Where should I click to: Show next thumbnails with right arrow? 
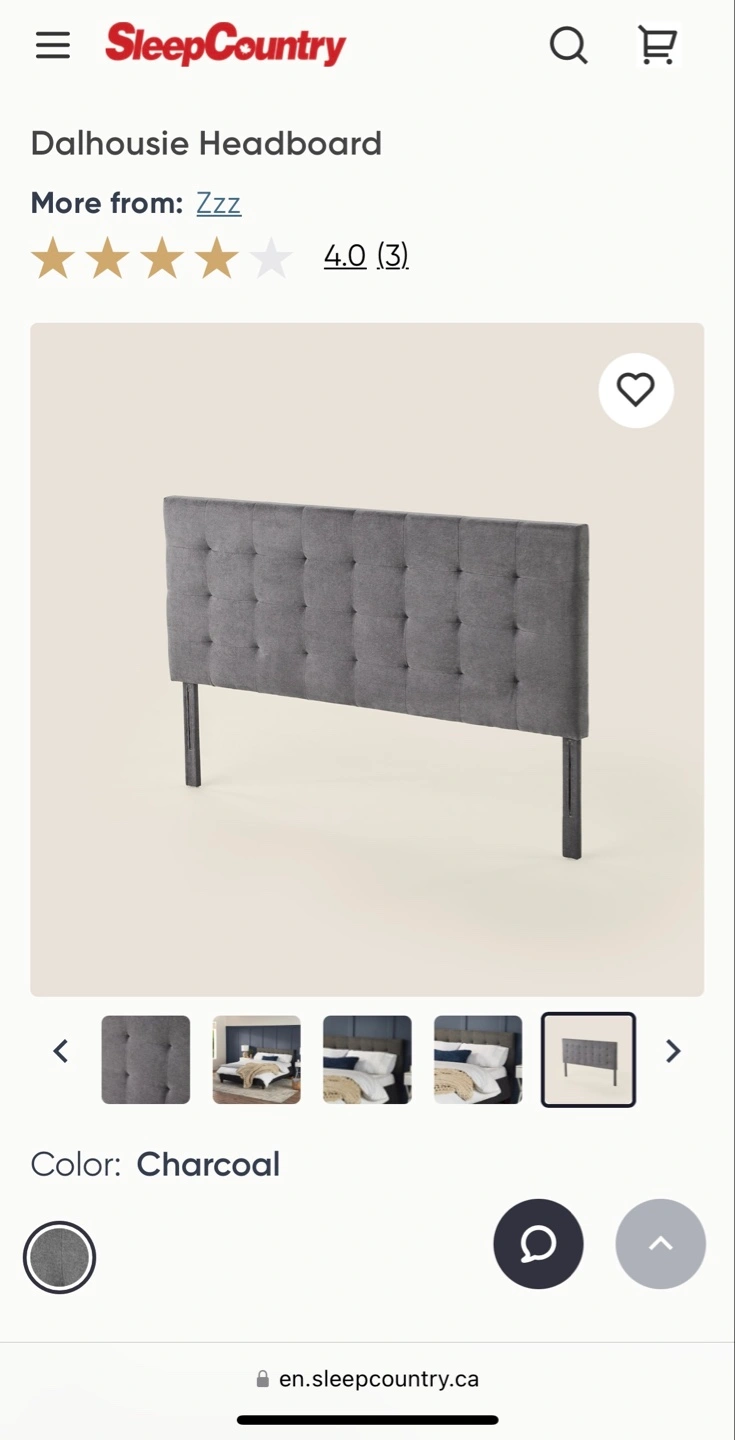(673, 1051)
